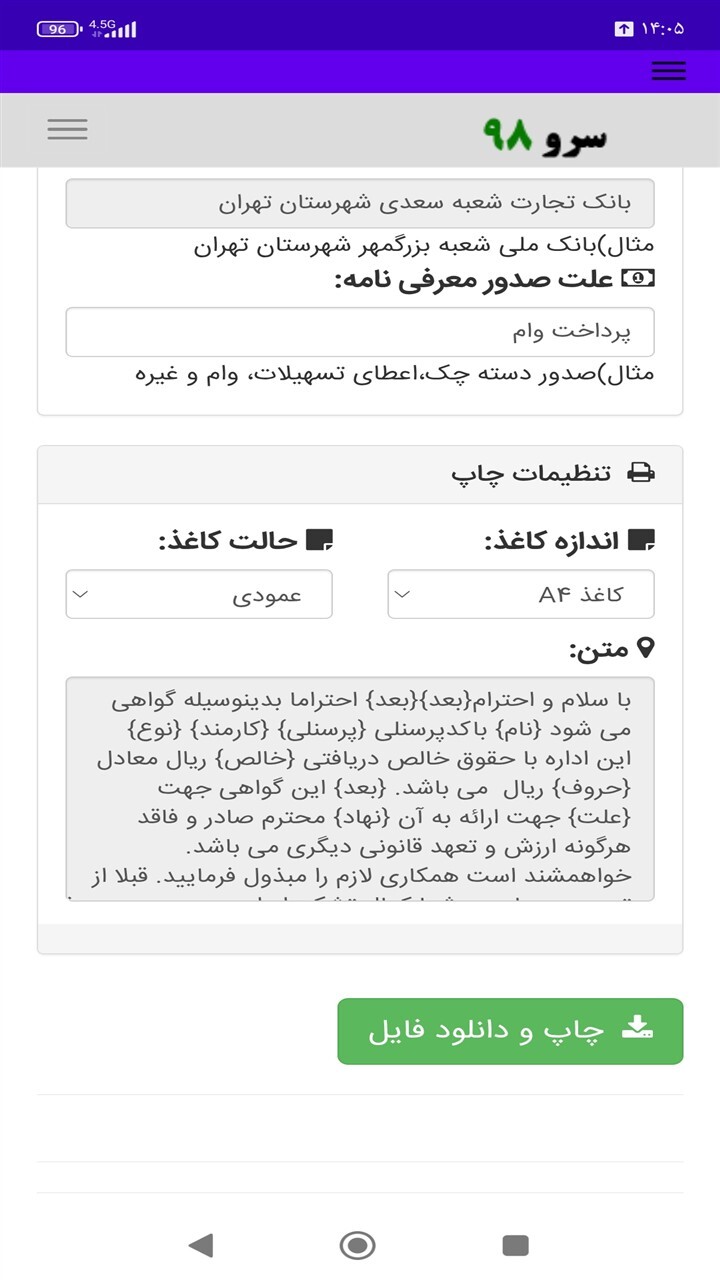Screen dimensions: 720x1280
Task: Edit the علت صدور معرفی نامه field
Action: pyautogui.click(x=360, y=332)
